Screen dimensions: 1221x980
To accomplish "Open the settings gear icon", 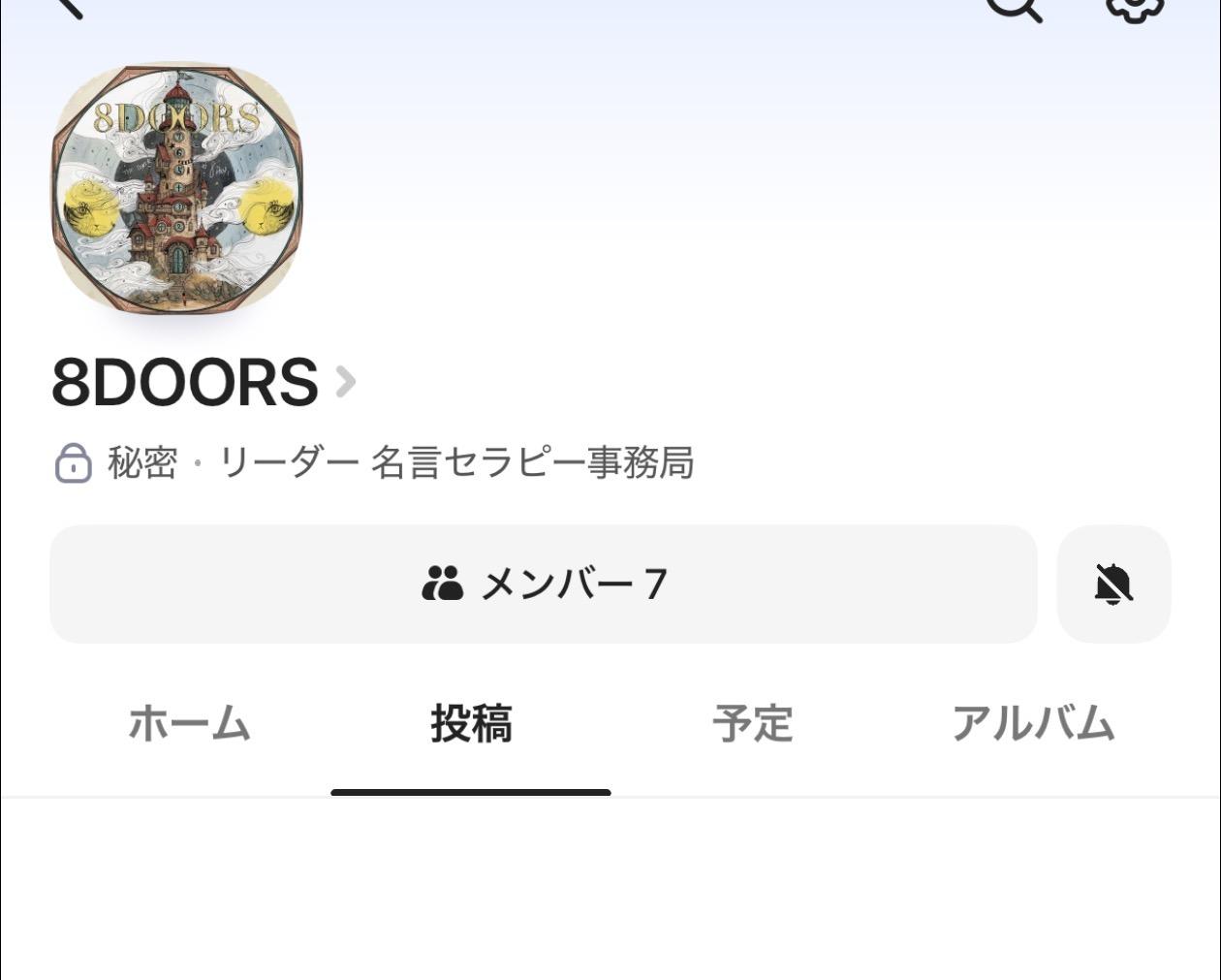I will (x=1135, y=8).
